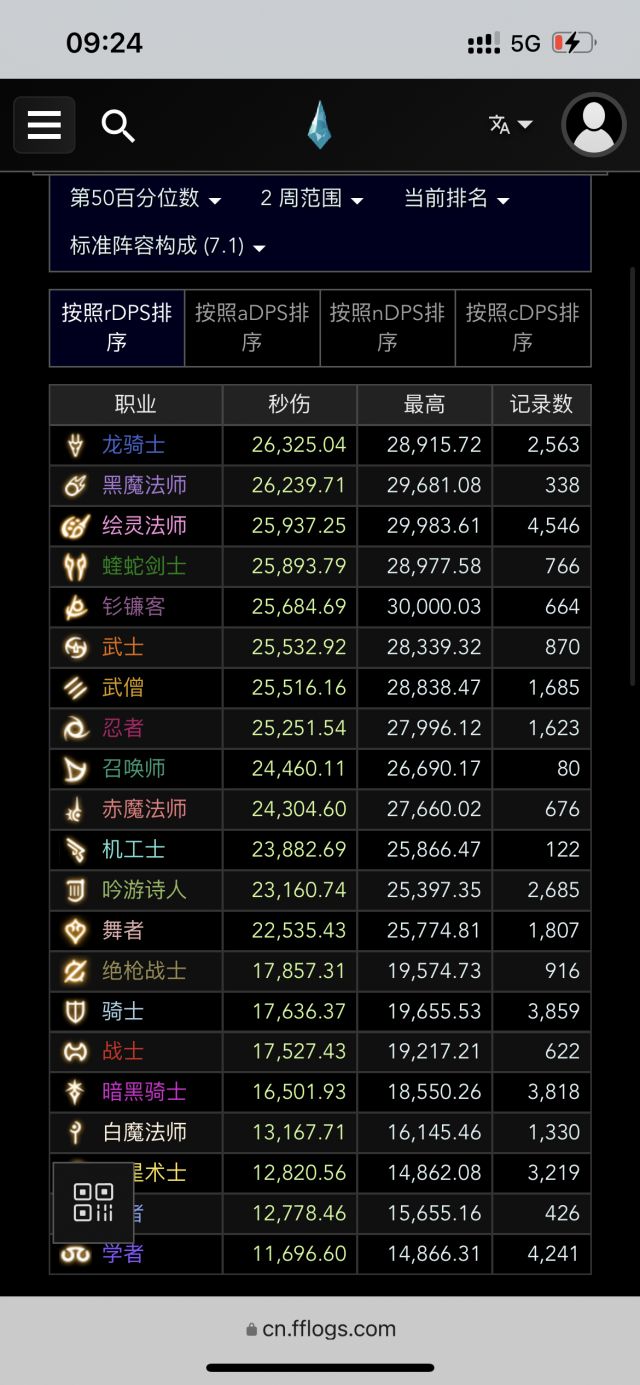Switch to 按照nDPS排序 tab

[387, 328]
